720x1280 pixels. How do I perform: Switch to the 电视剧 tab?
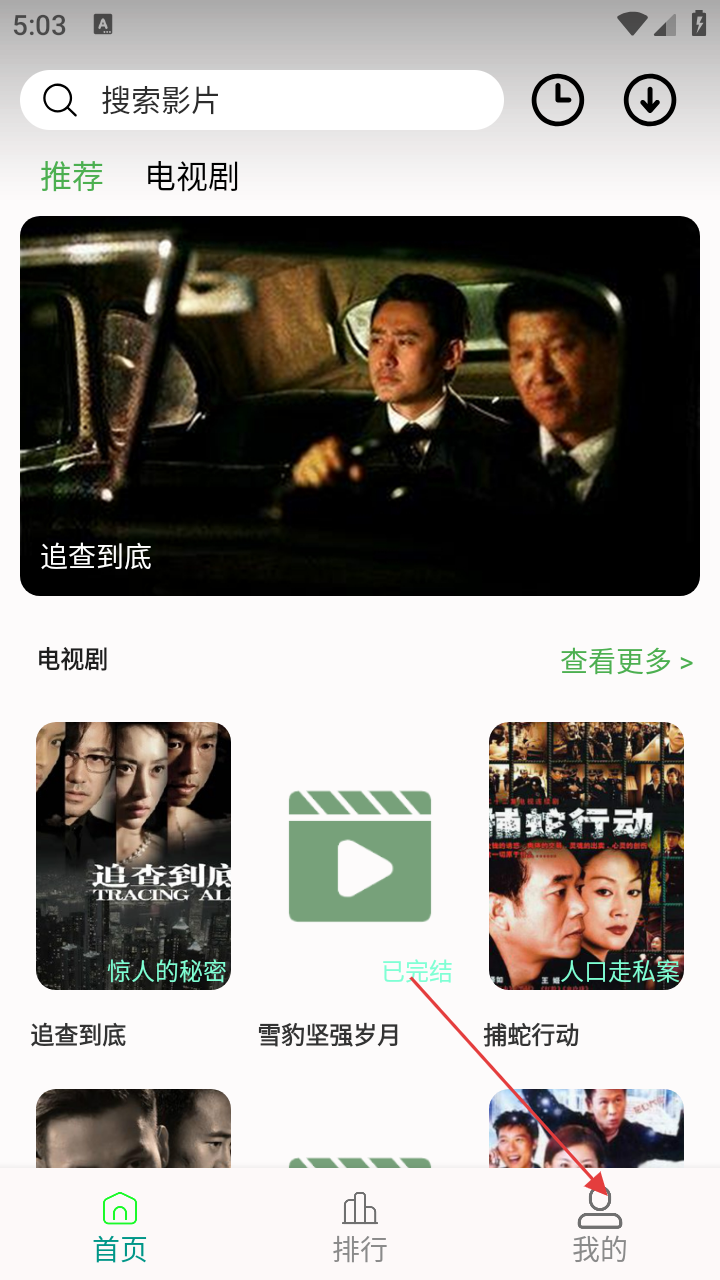tap(192, 177)
